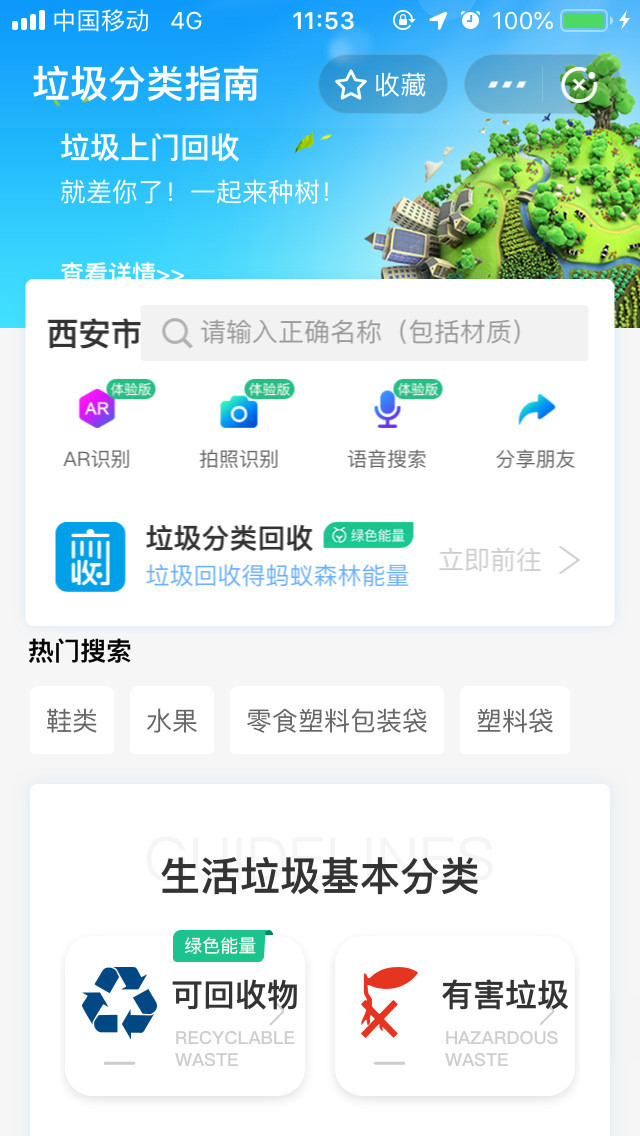Tap the garbage name search box

(x=364, y=333)
